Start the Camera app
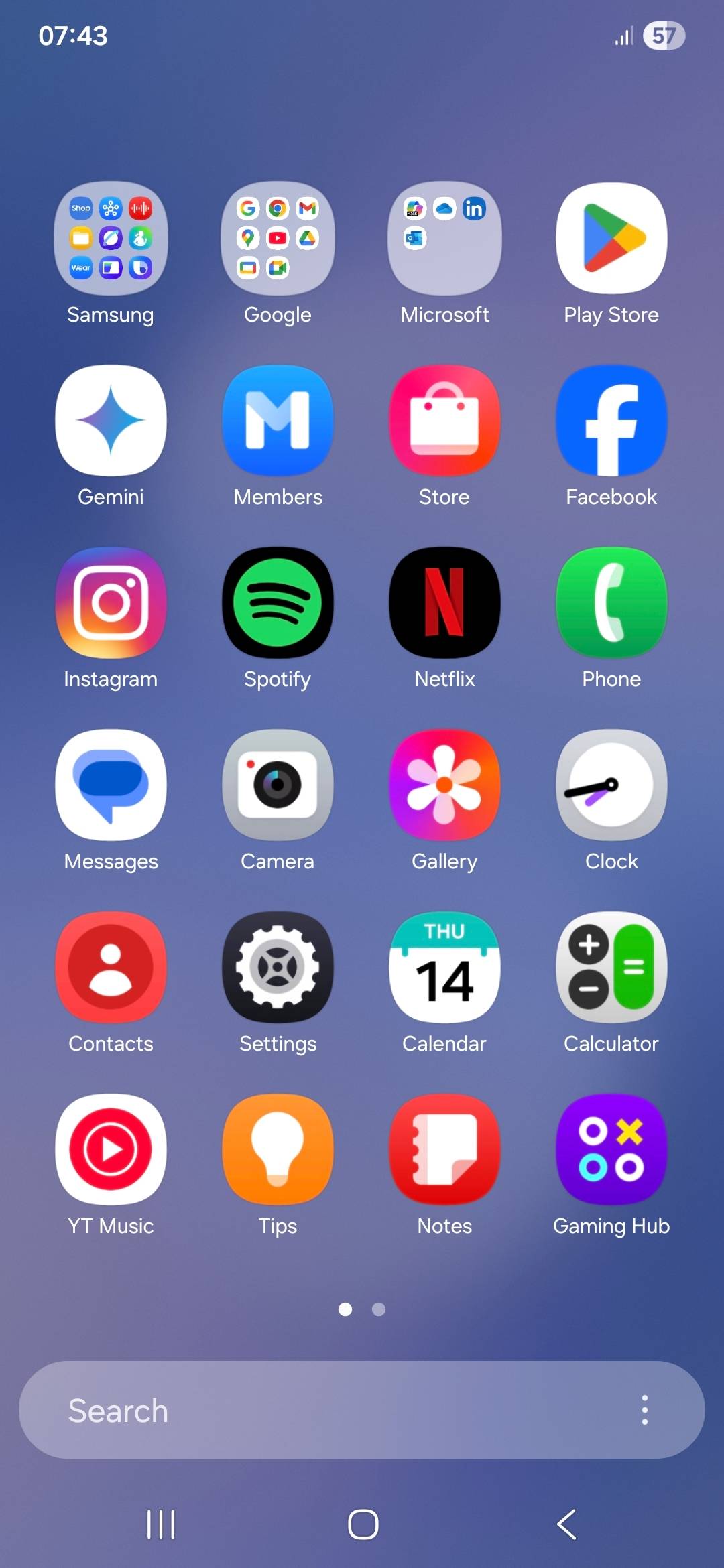Image resolution: width=724 pixels, height=1568 pixels. (278, 784)
